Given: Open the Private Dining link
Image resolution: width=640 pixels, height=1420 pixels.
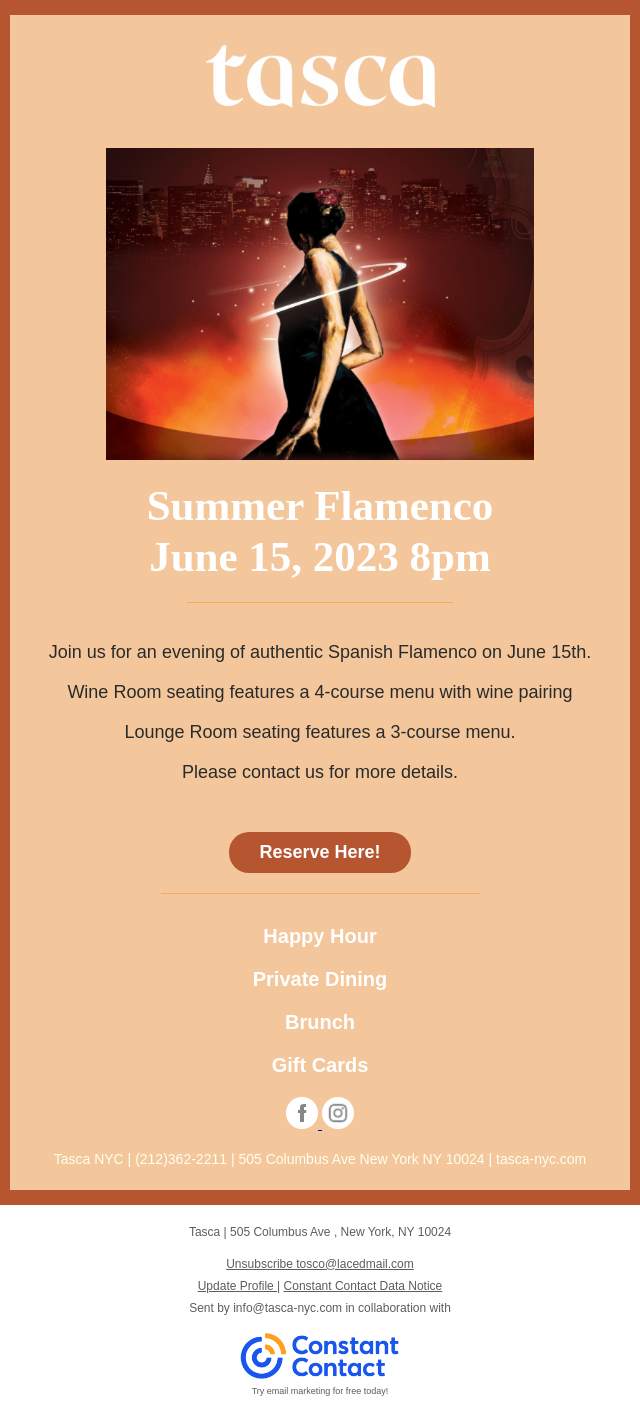Looking at the screenshot, I should point(320,979).
